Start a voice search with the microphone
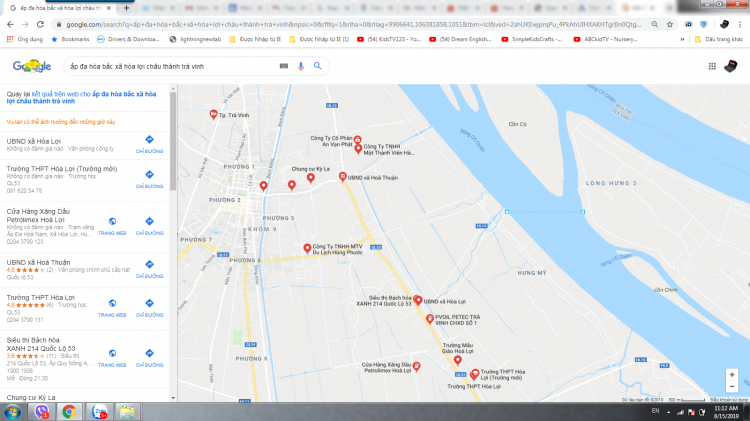Screen dimensions: 750x421 click(x=301, y=66)
